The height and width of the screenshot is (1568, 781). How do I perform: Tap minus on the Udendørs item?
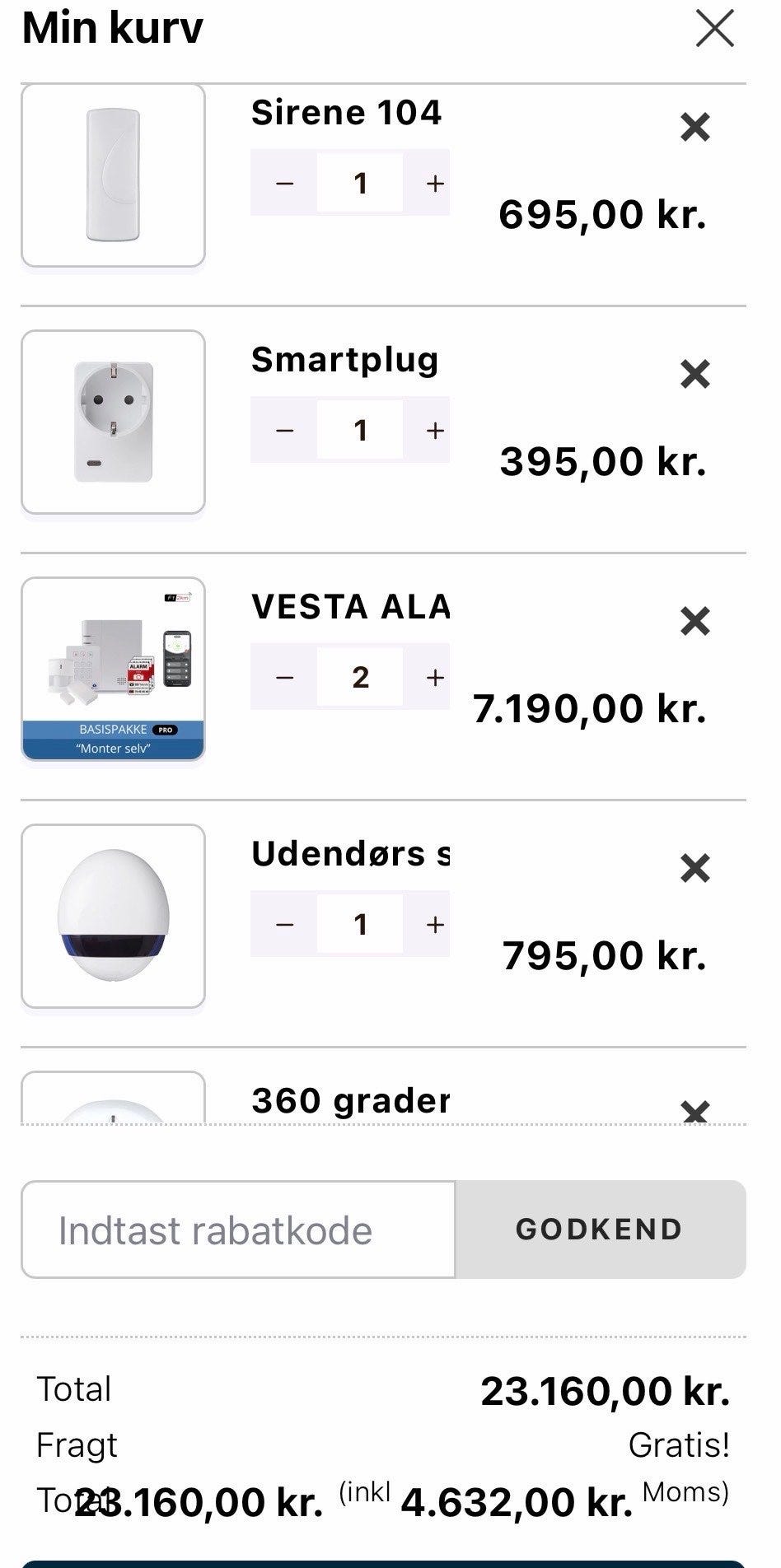[x=284, y=924]
